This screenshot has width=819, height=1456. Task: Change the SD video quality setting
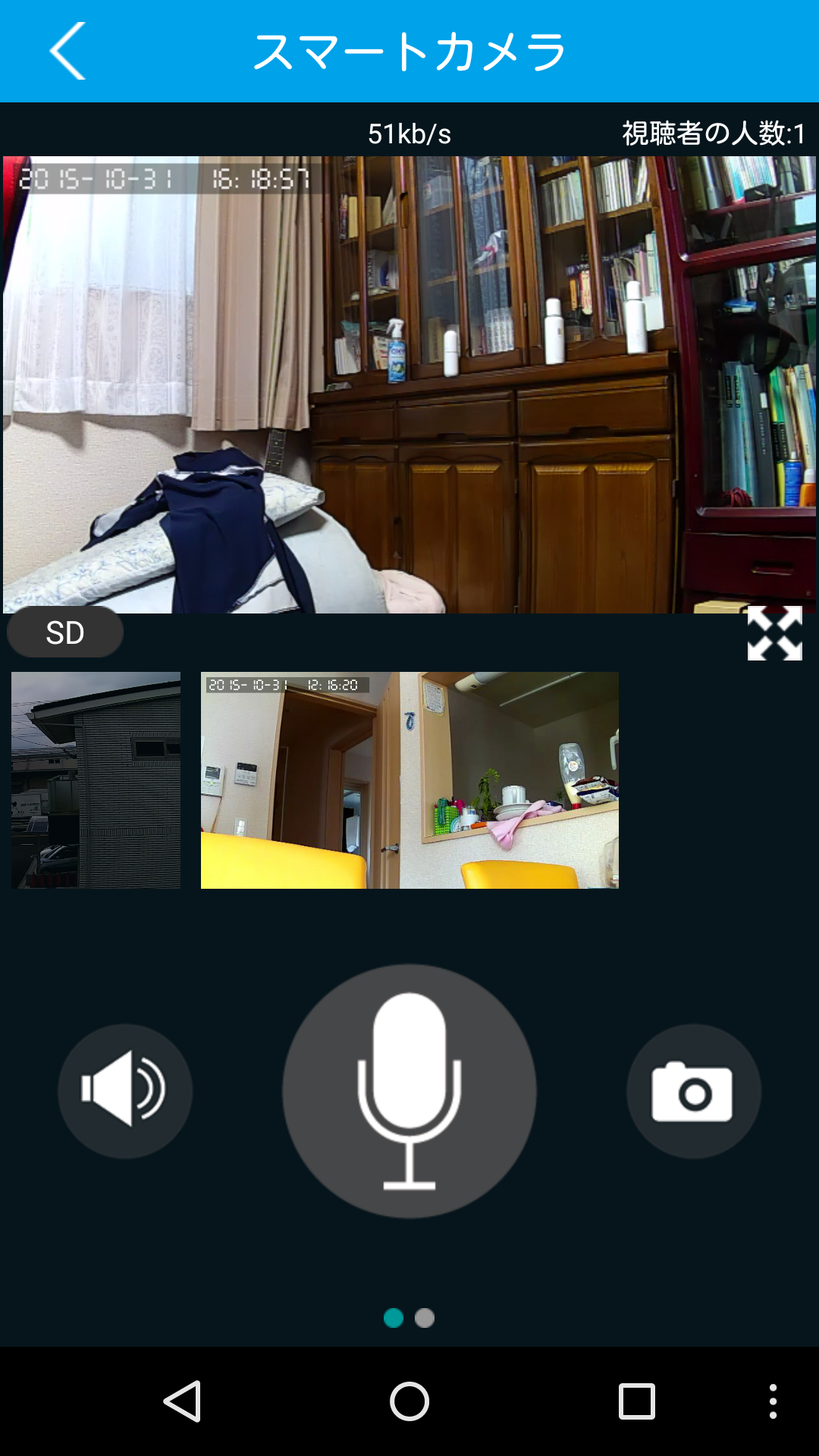tap(65, 632)
